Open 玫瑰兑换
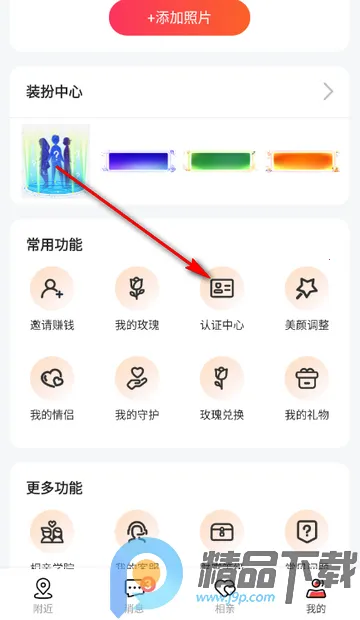The image size is (360, 620). [222, 389]
